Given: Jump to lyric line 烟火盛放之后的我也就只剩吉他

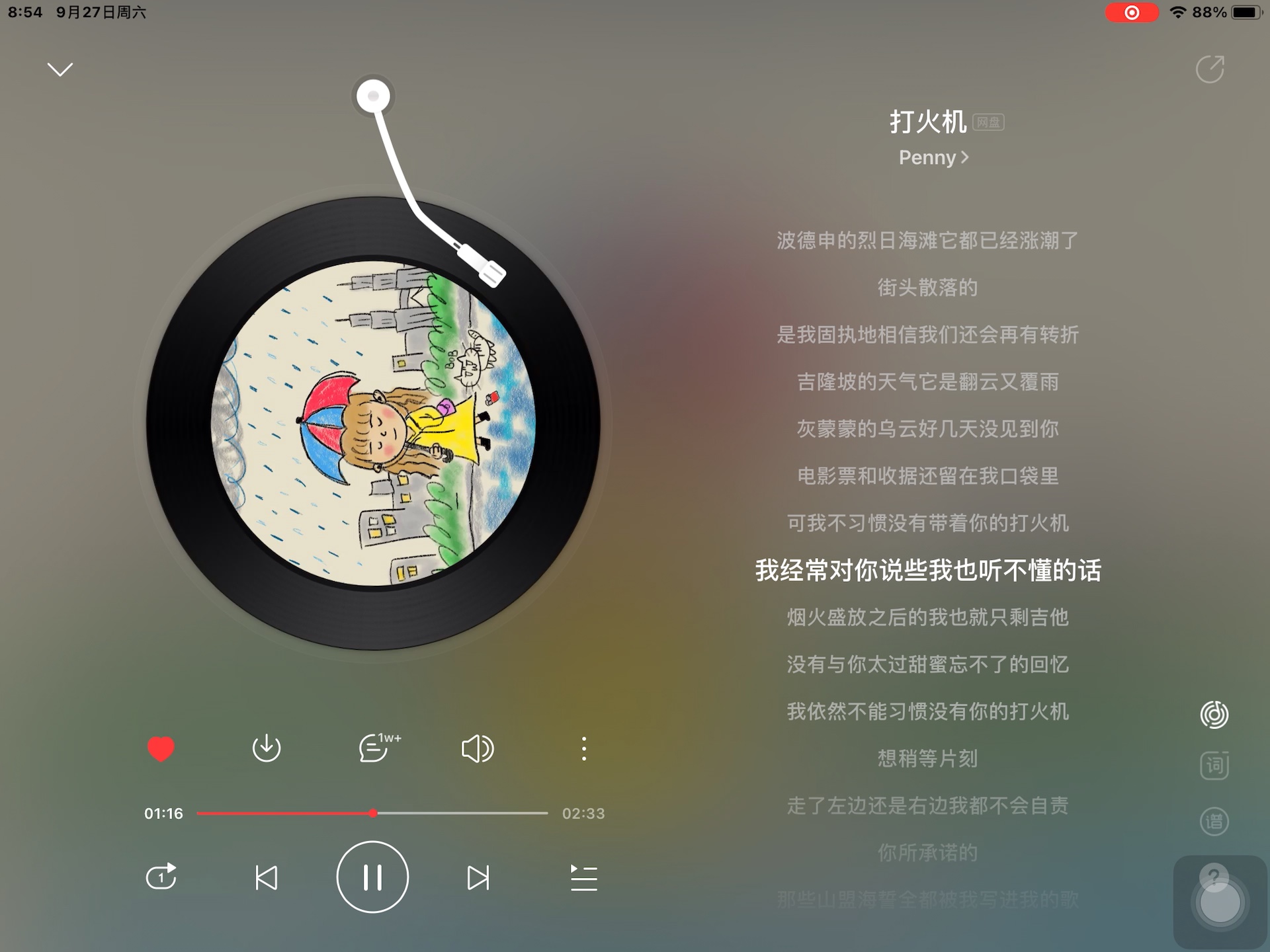Looking at the screenshot, I should pos(927,617).
